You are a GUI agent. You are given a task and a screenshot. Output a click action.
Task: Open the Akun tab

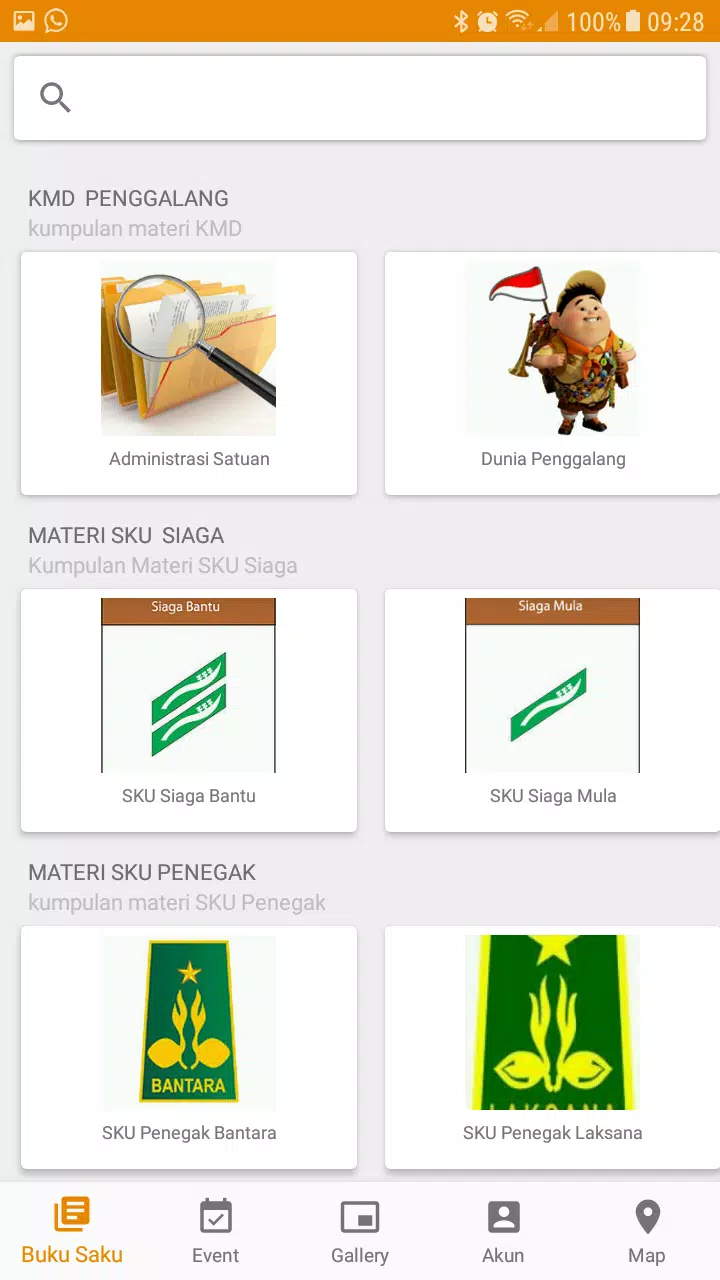point(503,1231)
